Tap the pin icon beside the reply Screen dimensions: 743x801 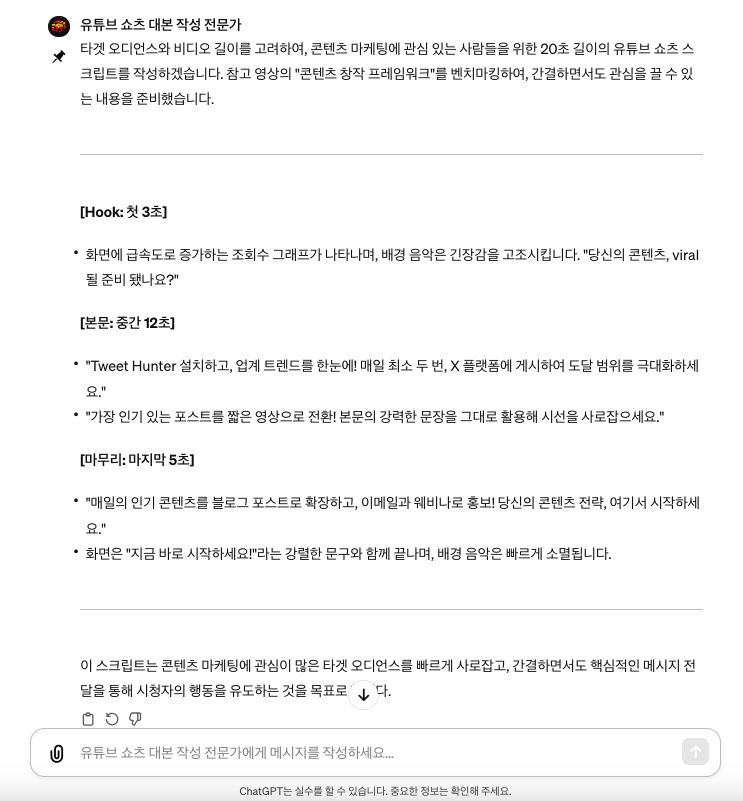[58, 57]
